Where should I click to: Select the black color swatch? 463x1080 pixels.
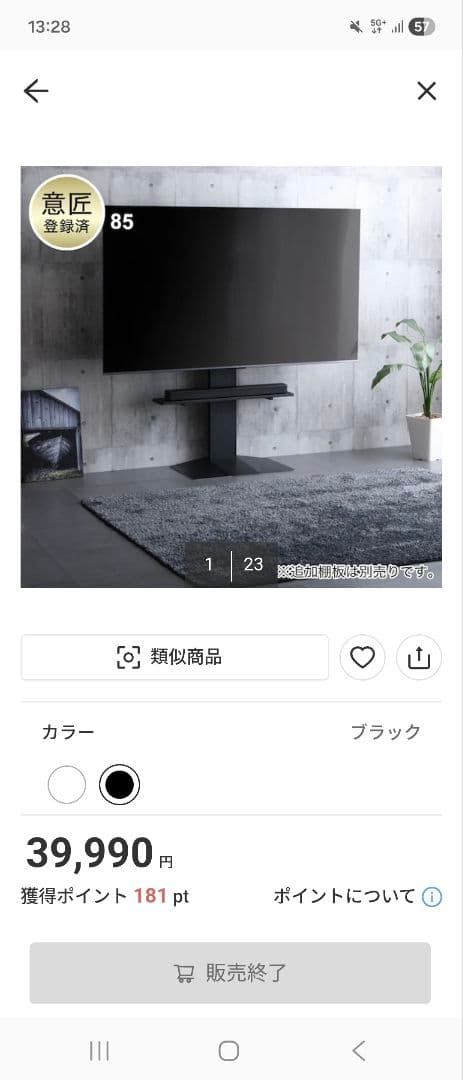click(x=119, y=785)
